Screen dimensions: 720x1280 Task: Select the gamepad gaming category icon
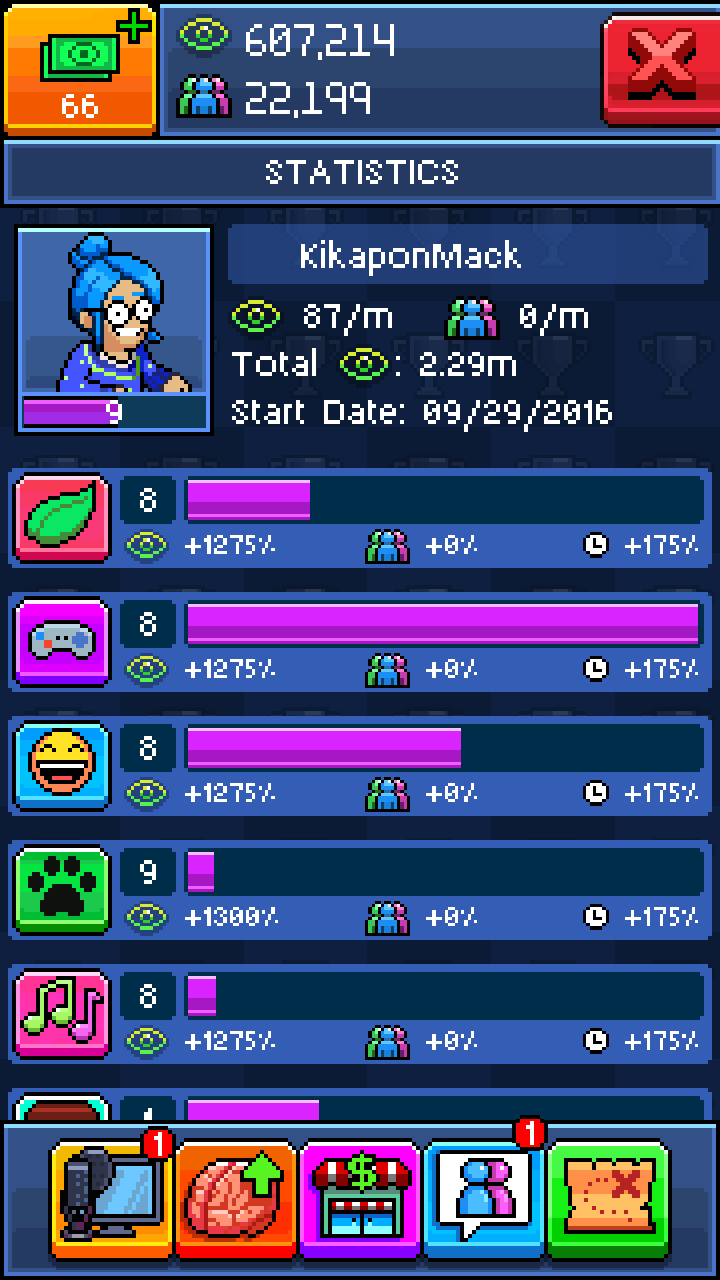point(62,642)
